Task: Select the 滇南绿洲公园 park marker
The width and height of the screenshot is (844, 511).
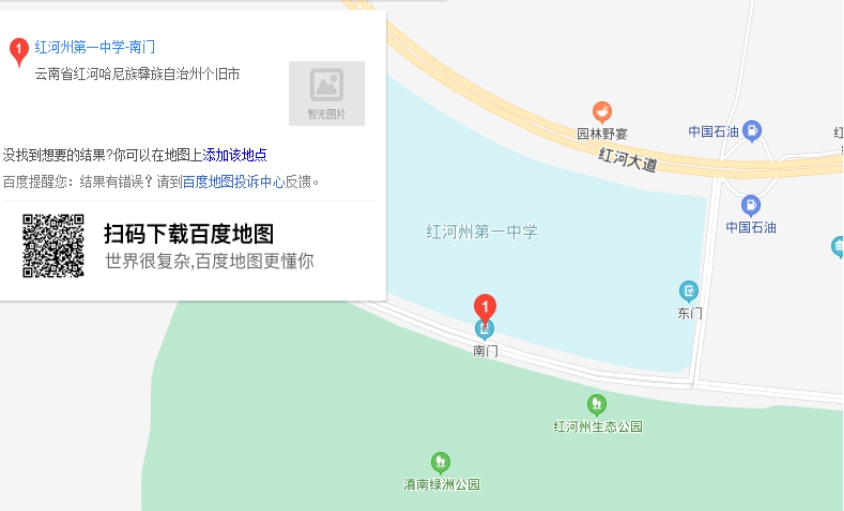Action: [x=441, y=462]
